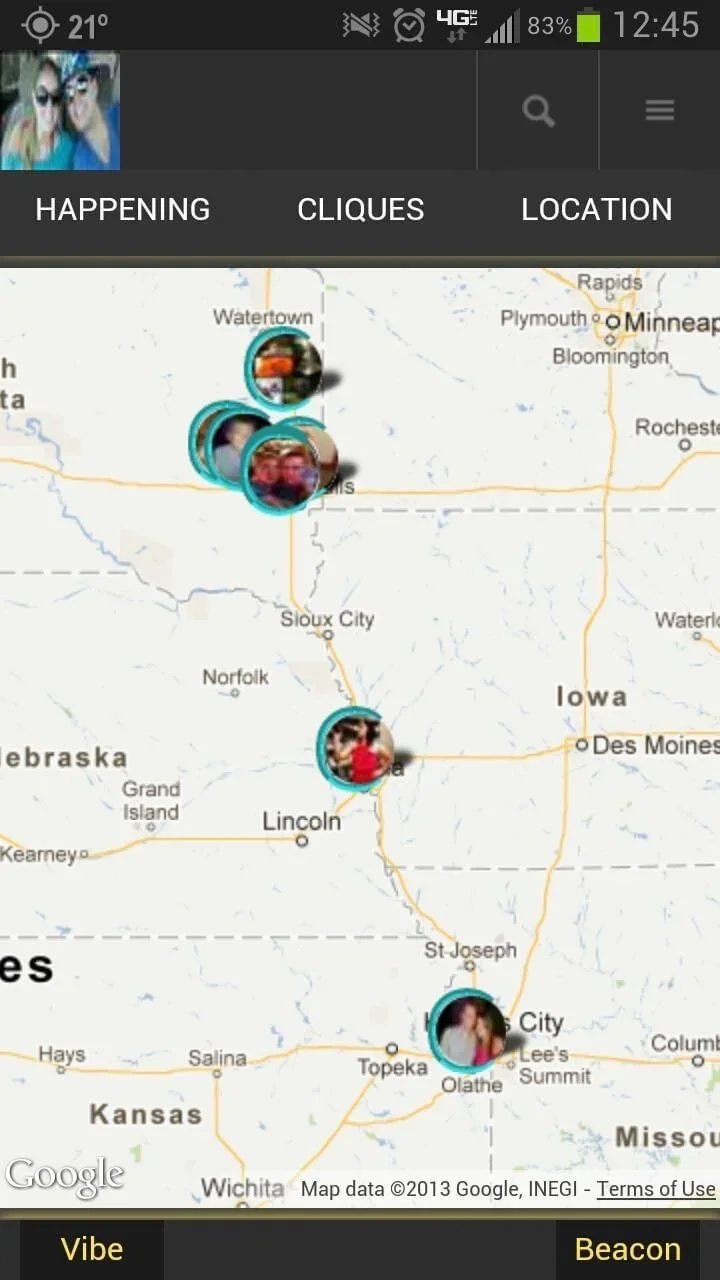Viewport: 720px width, 1280px height.
Task: Open the map pin near Watertown
Action: coord(285,368)
